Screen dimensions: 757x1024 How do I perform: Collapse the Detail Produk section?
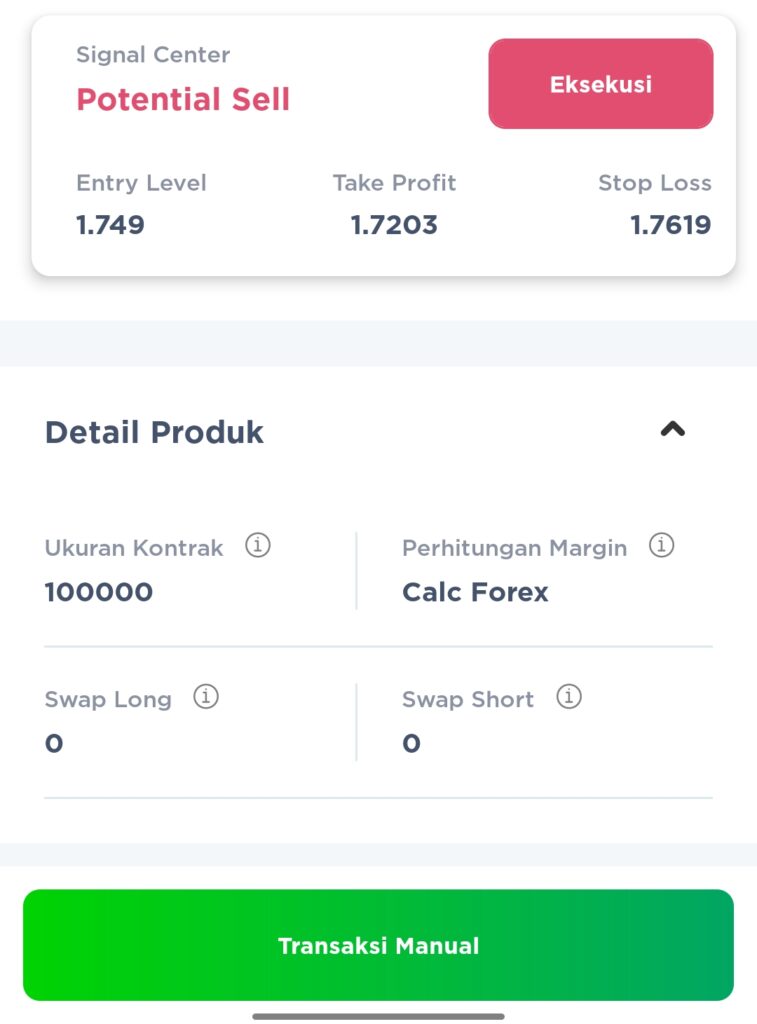click(x=673, y=430)
